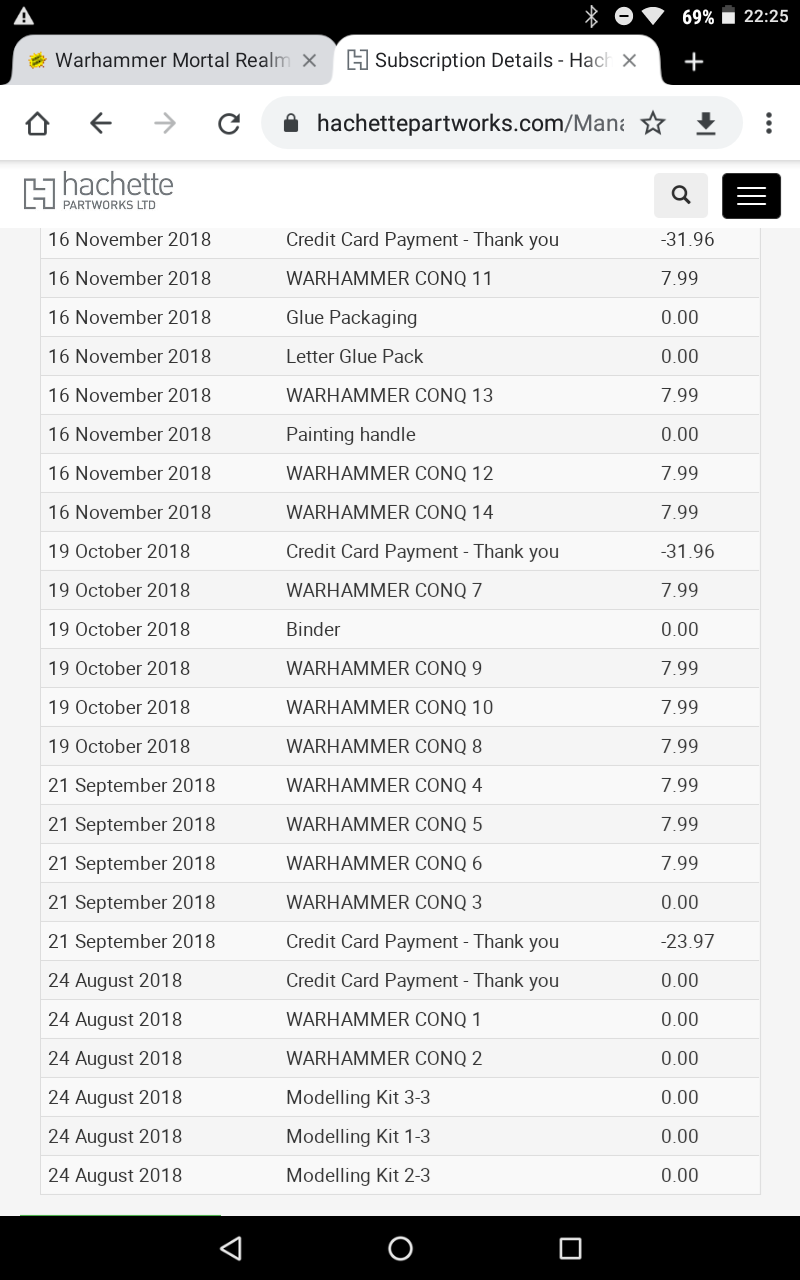800x1280 pixels.
Task: Close the Subscription Details tab
Action: 629,60
